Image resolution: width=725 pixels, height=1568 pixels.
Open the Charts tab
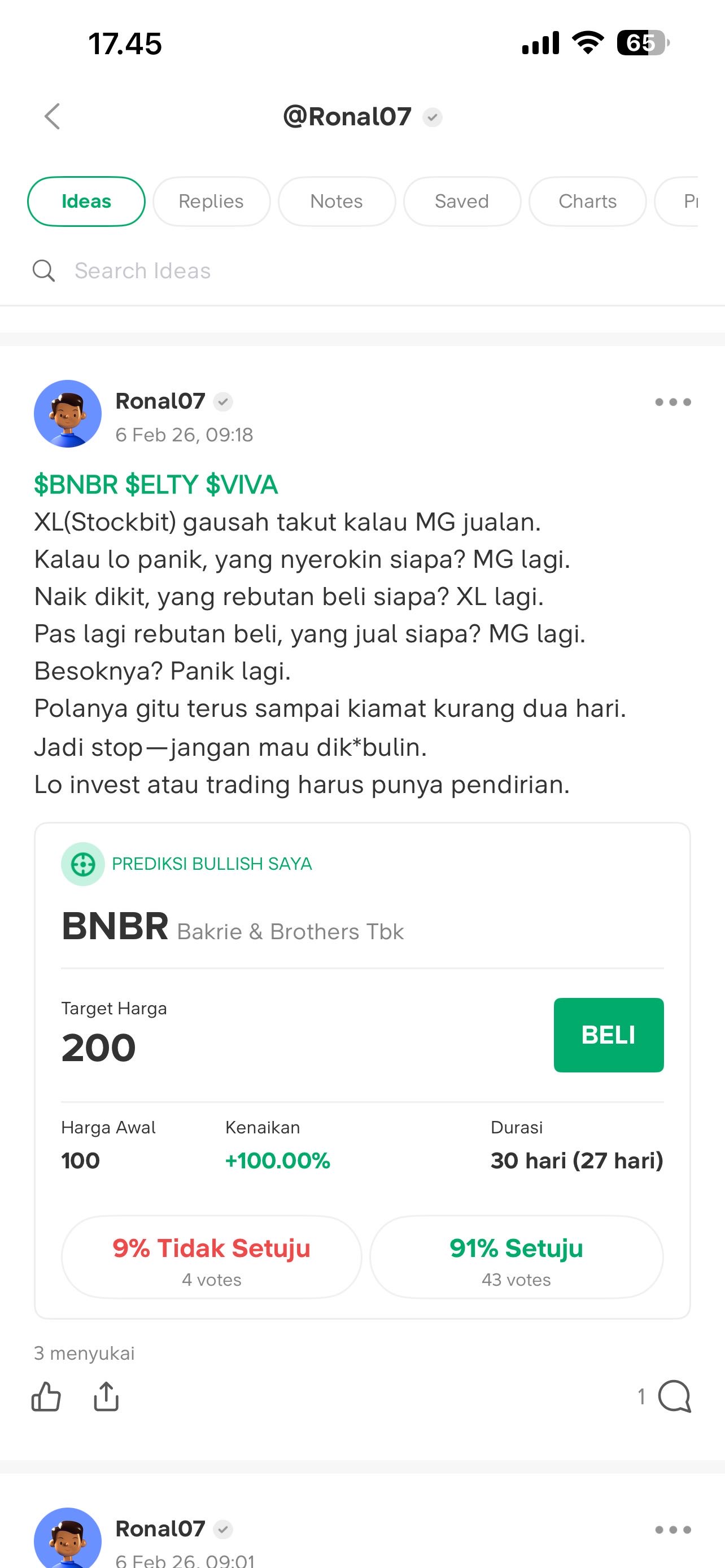pyautogui.click(x=587, y=202)
